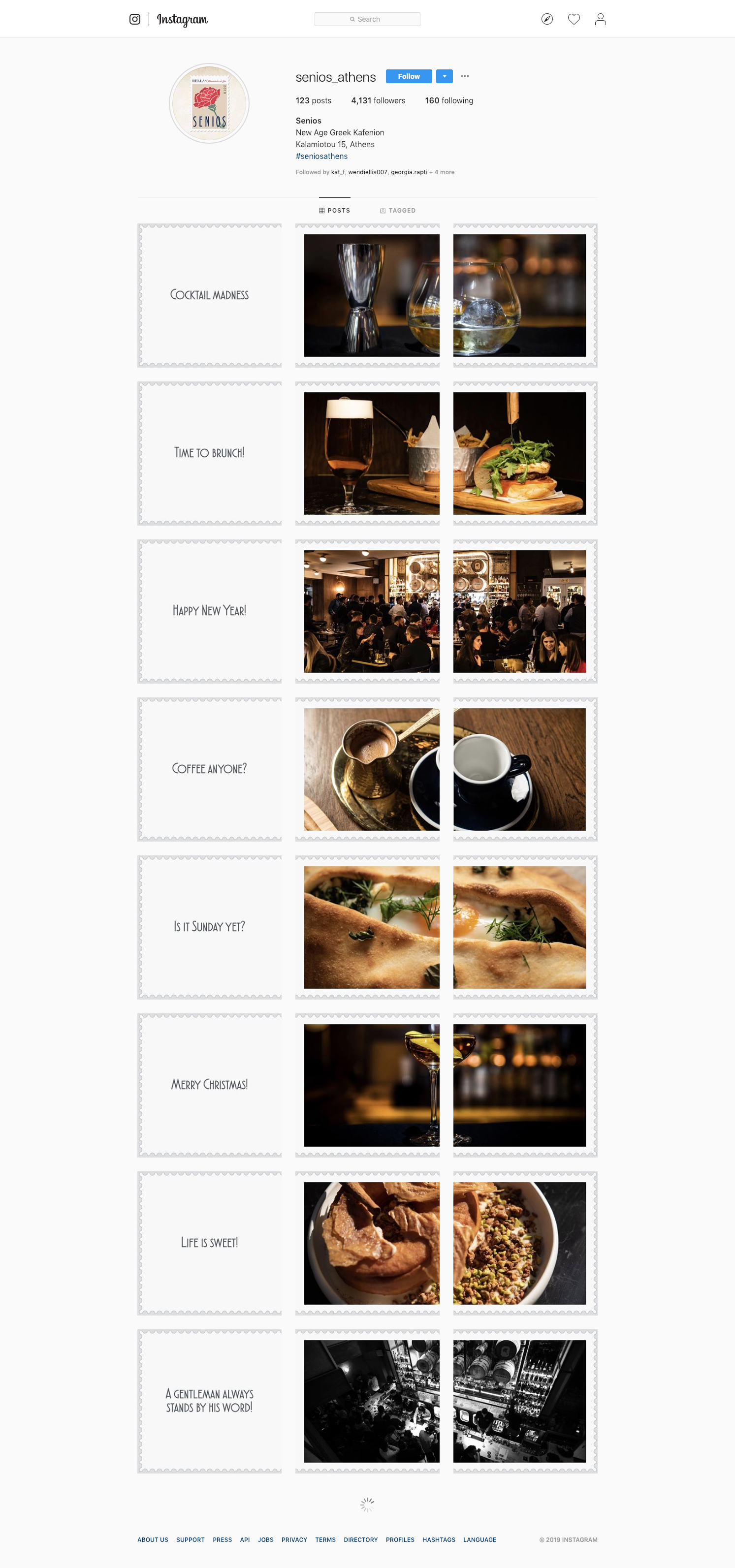Open options via the ellipsis icon beside senios_athens
The height and width of the screenshot is (1568, 735).
pyautogui.click(x=465, y=76)
